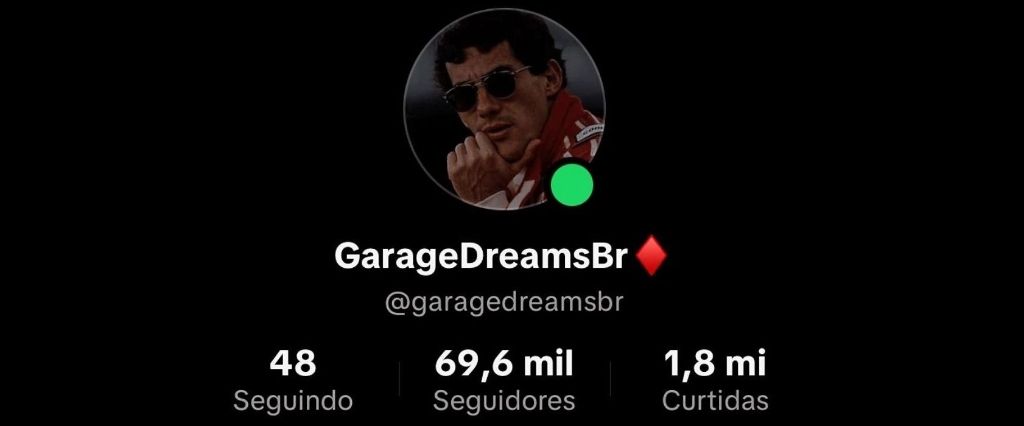Show the 1,8 mi Curtidas details
Viewport: 1024px width, 426px height.
(x=715, y=381)
